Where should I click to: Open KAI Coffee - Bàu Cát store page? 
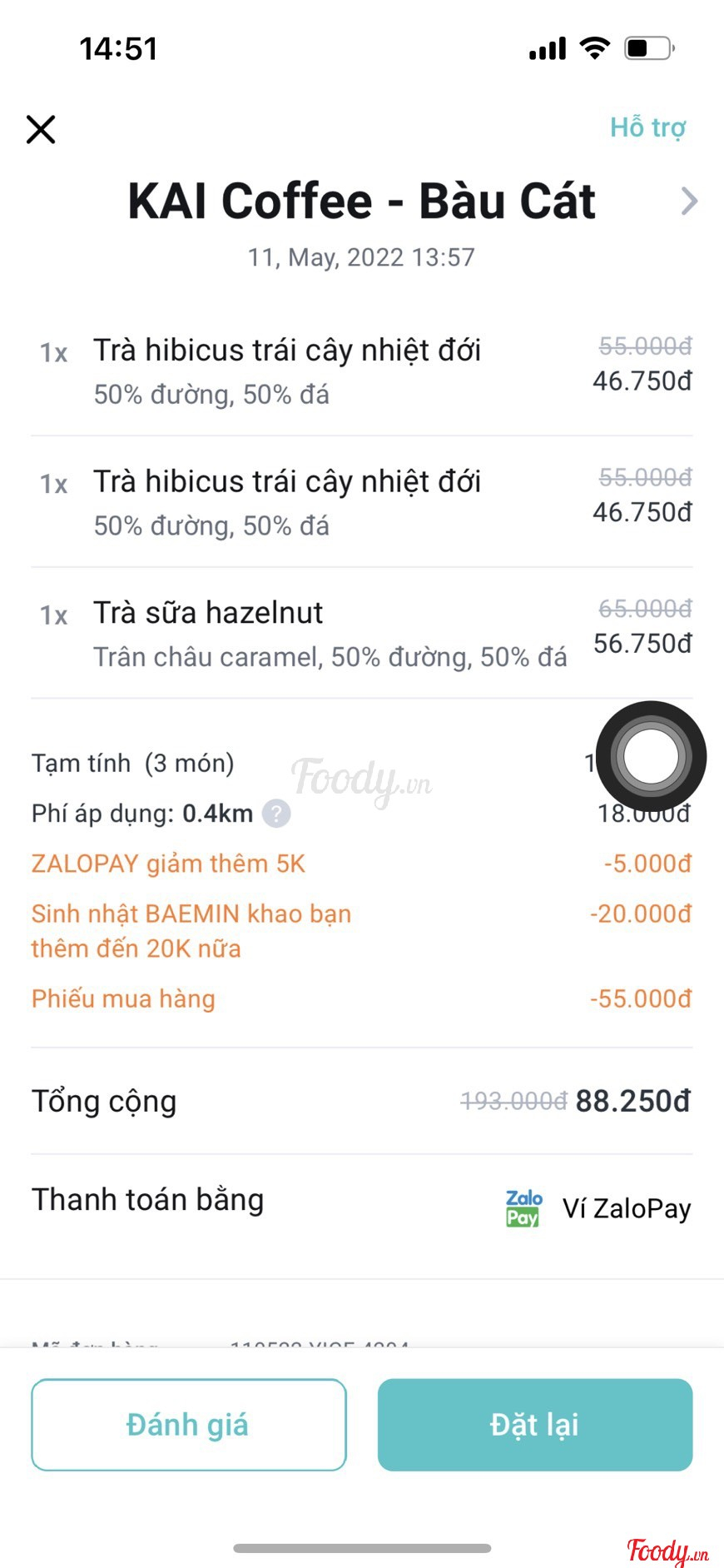click(687, 202)
